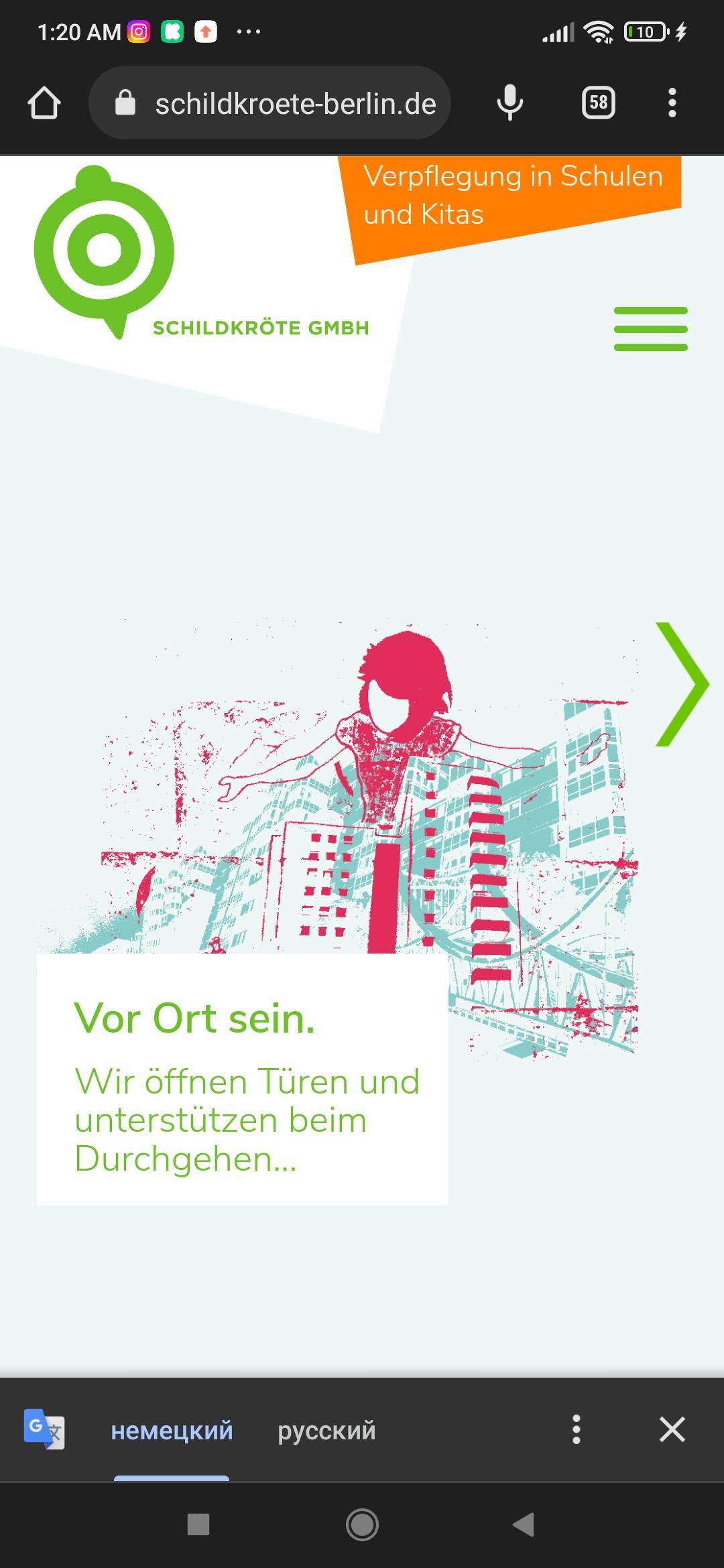Image resolution: width=724 pixels, height=1568 pixels.
Task: Go to the browser home page
Action: (x=44, y=103)
